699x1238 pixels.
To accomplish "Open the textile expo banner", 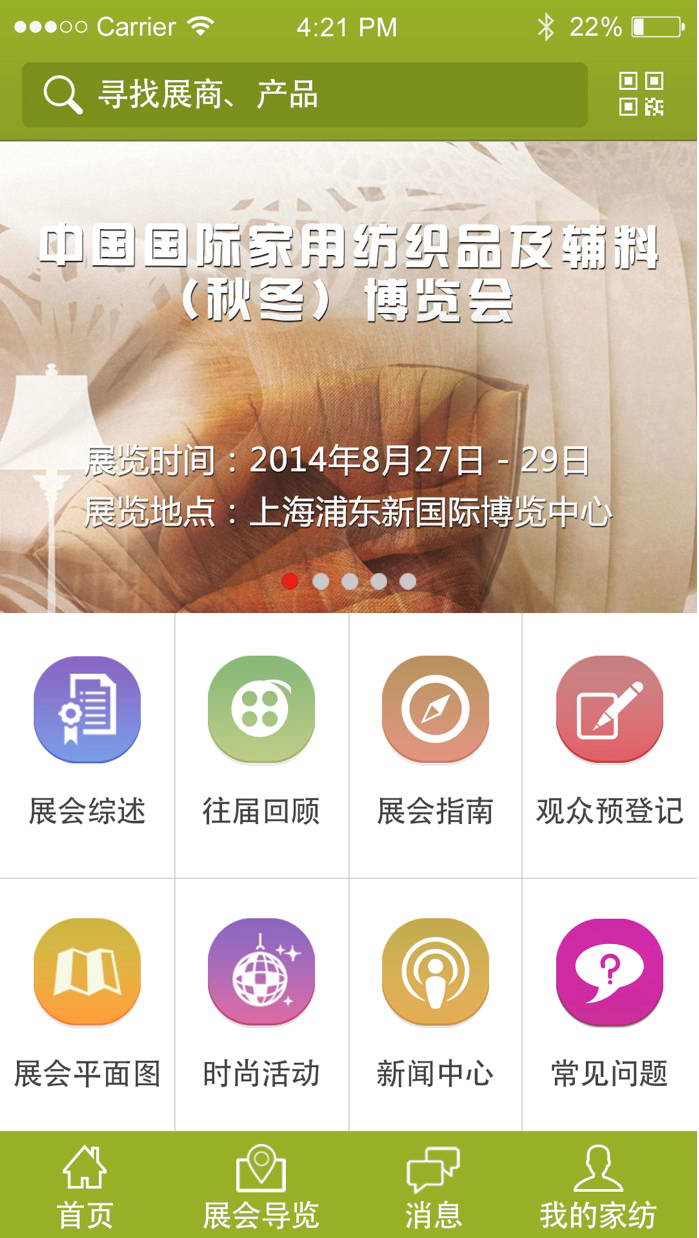I will [x=348, y=375].
